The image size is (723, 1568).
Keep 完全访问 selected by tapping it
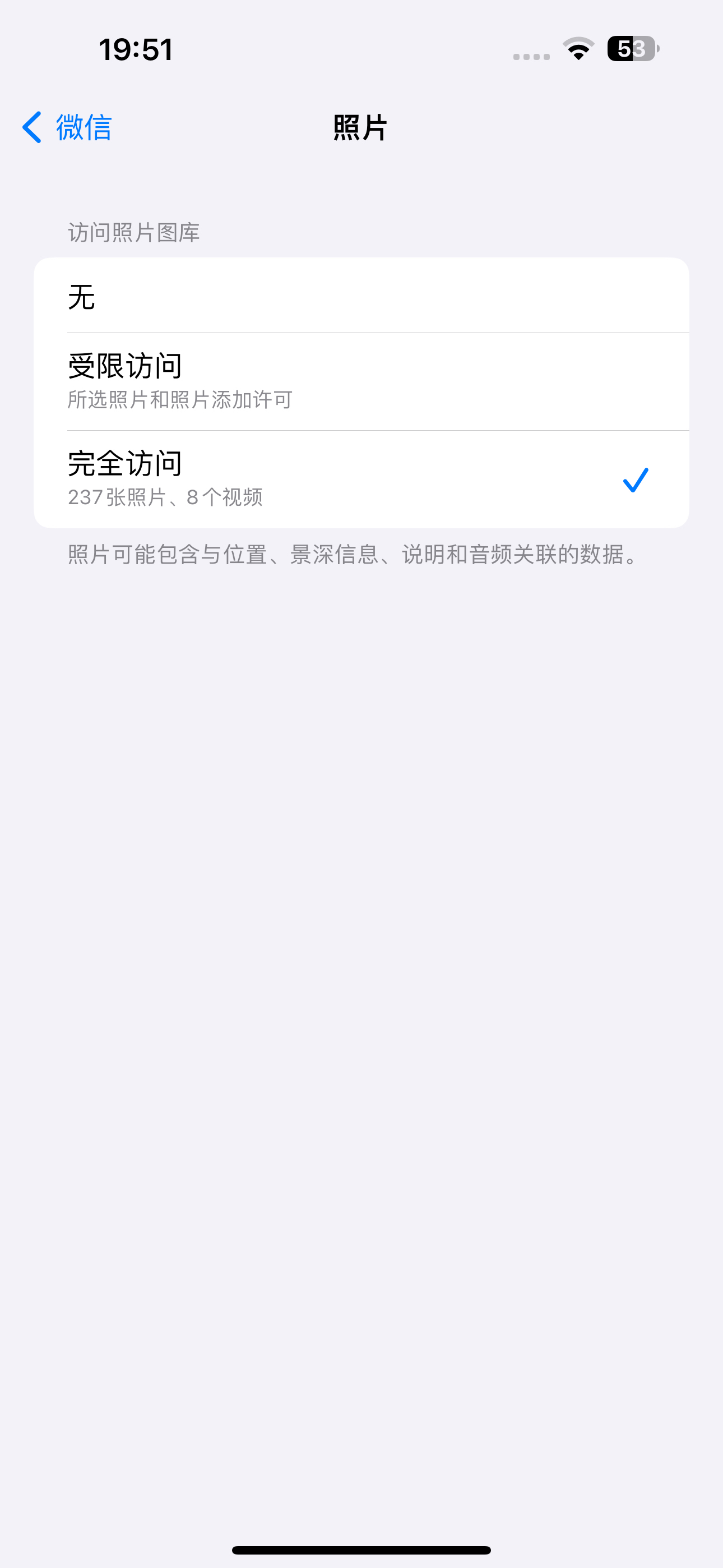click(361, 478)
